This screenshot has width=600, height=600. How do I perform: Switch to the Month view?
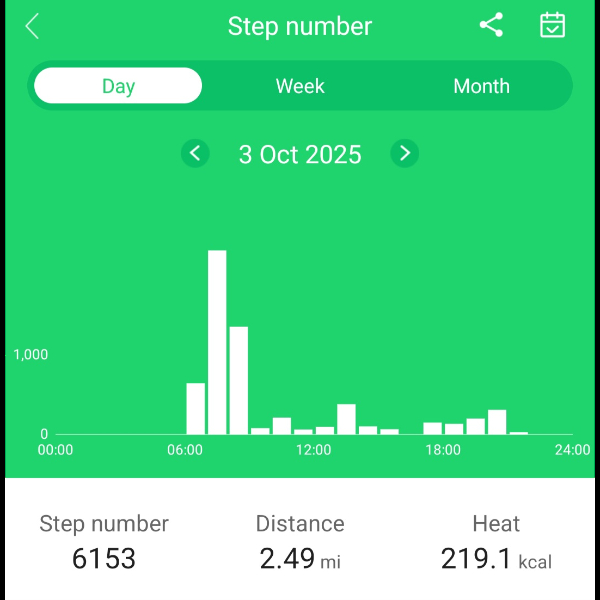tap(481, 86)
